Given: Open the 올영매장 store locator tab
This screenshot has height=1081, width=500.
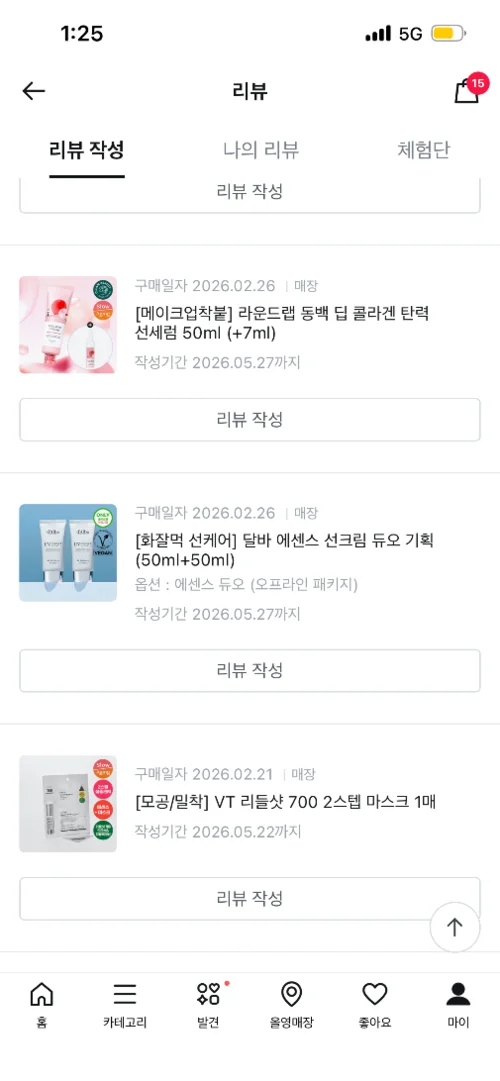Looking at the screenshot, I should pyautogui.click(x=292, y=1005).
